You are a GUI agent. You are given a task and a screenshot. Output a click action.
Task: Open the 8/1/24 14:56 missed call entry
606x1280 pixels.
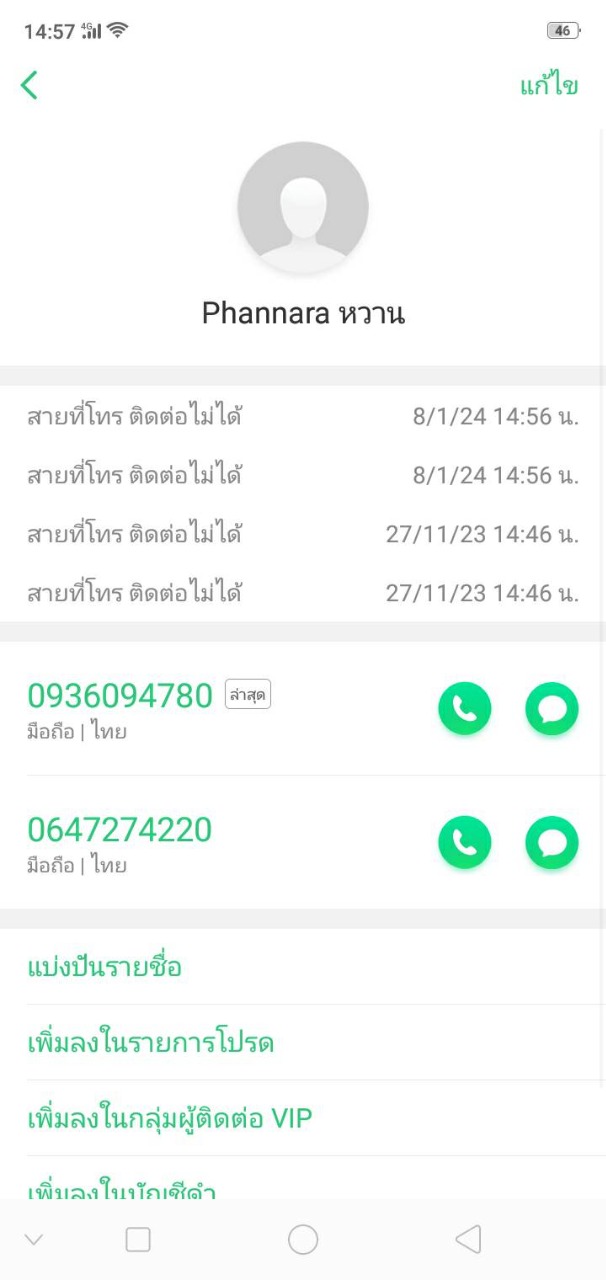302,416
